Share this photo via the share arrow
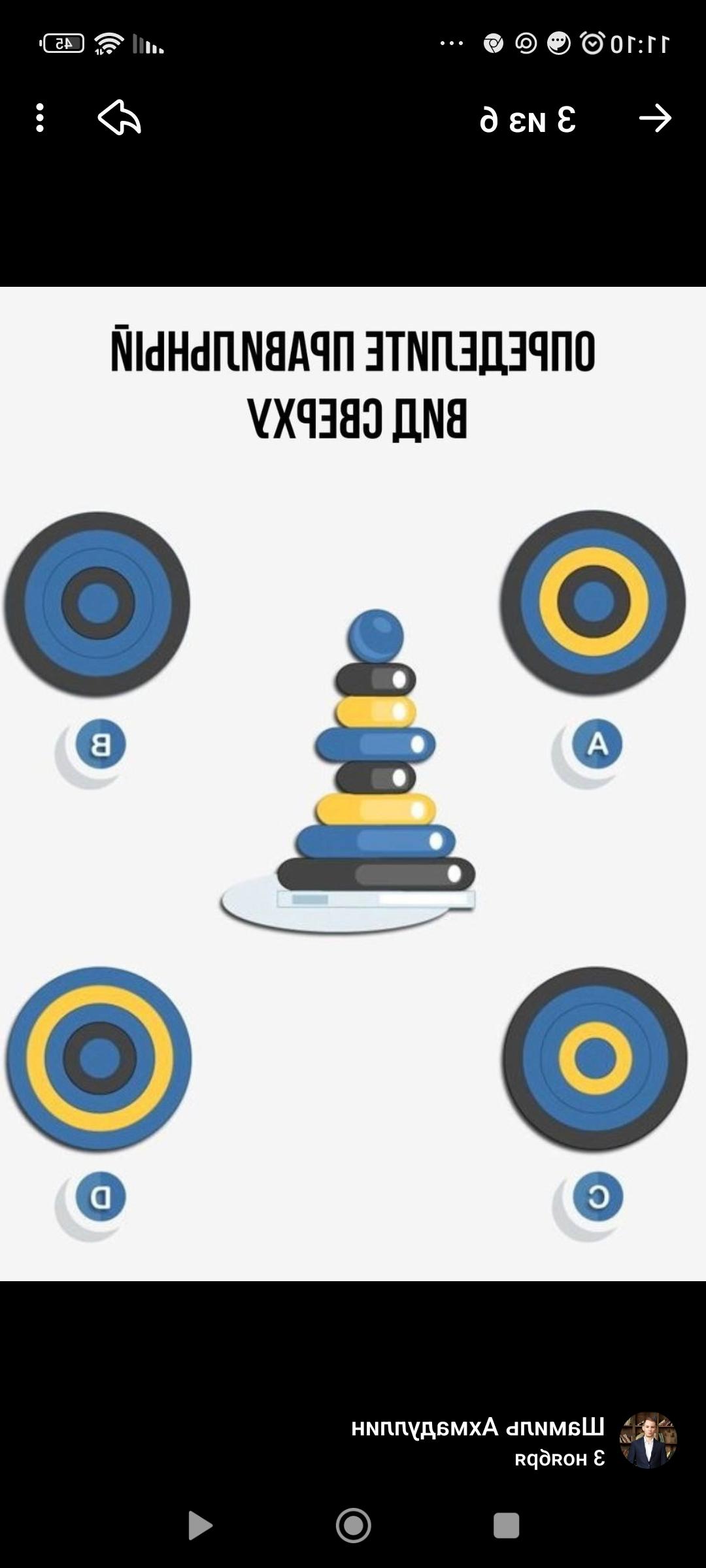Viewport: 706px width, 1568px height. (x=120, y=118)
